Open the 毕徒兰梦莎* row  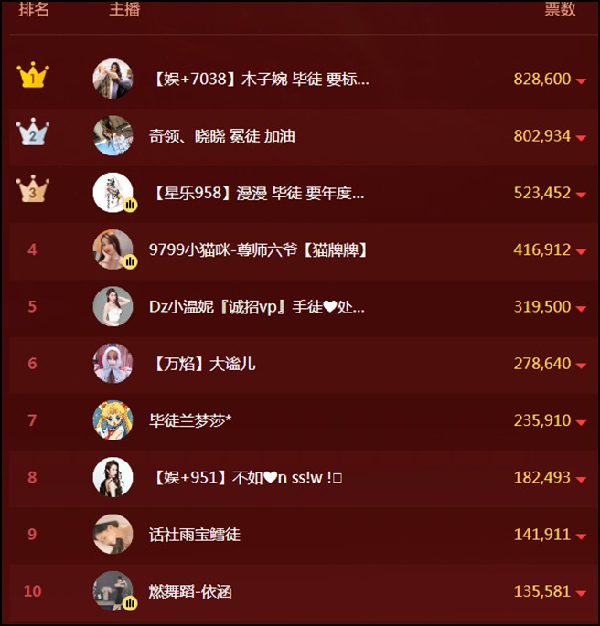click(191, 421)
